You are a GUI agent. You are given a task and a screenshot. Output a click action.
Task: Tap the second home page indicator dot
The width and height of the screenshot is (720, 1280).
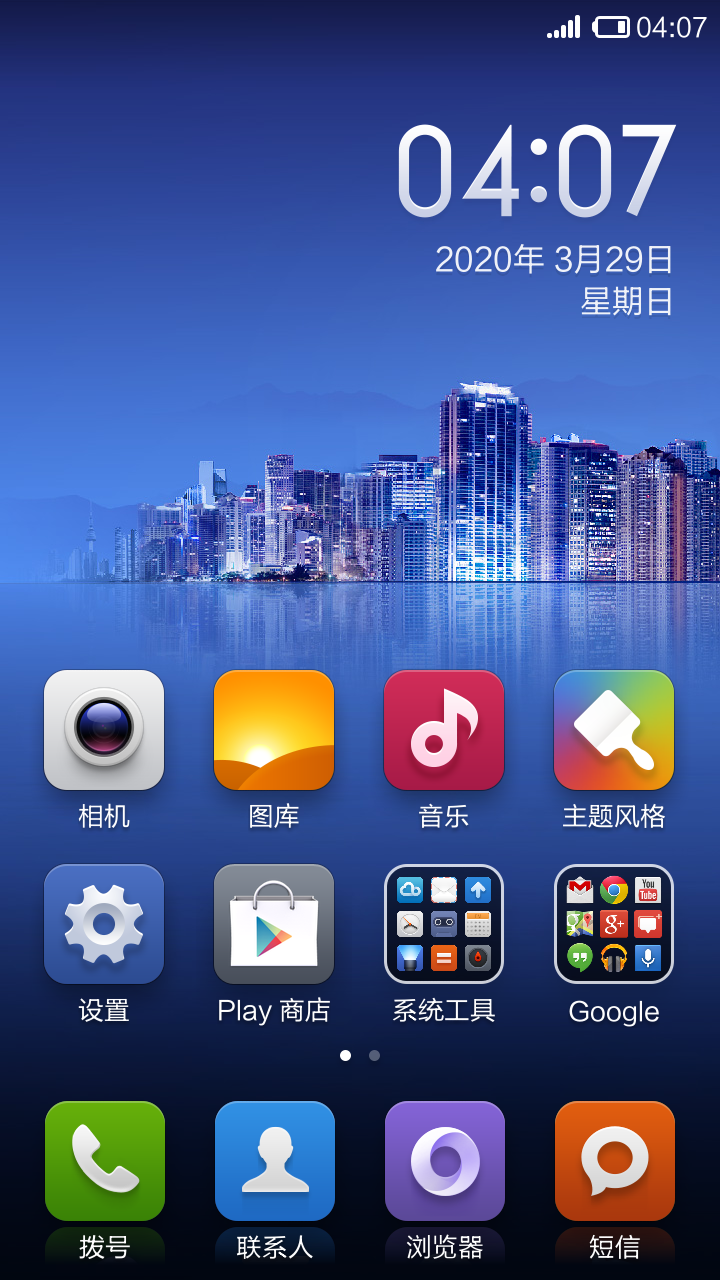point(374,1055)
